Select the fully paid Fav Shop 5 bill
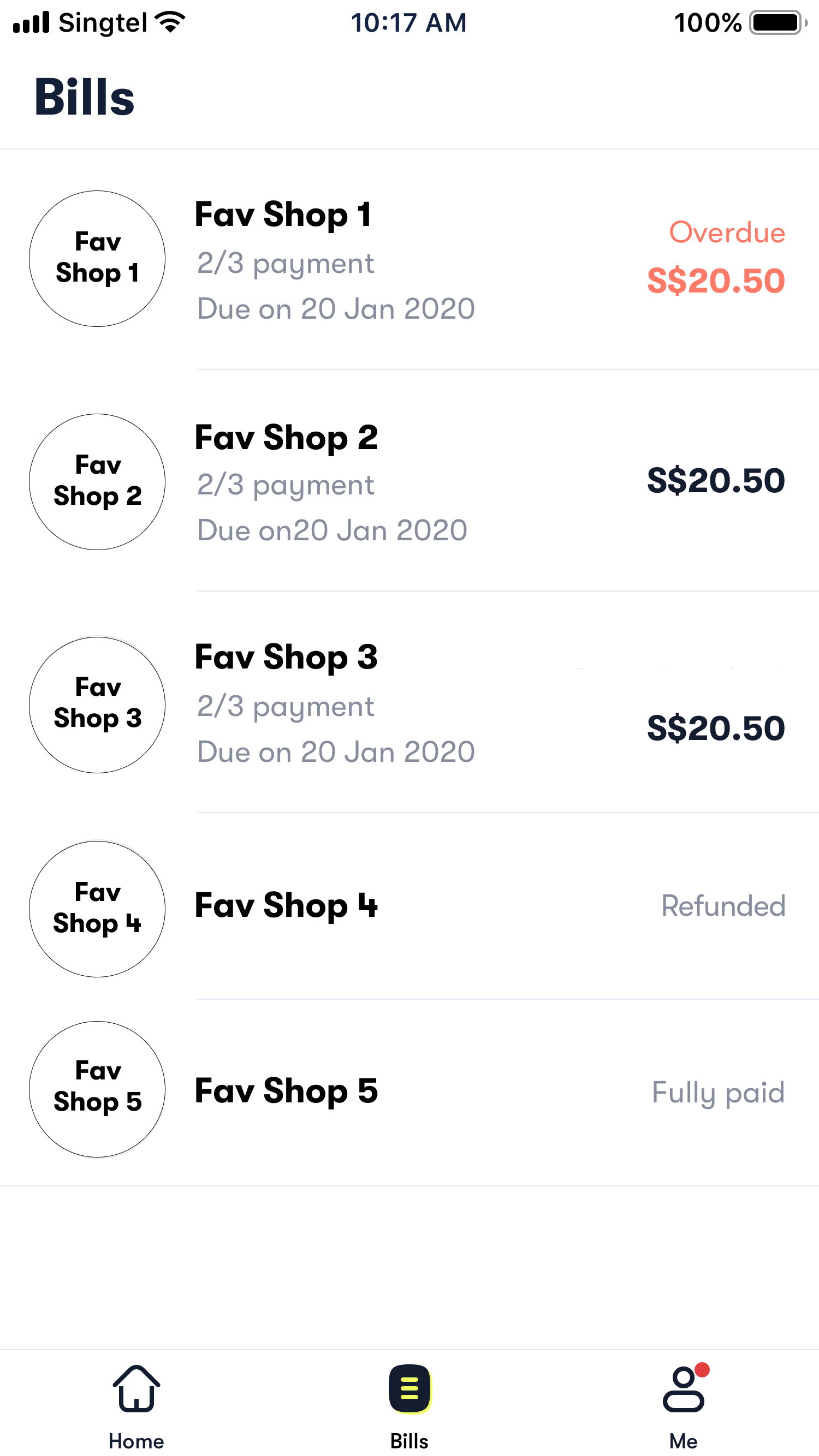 point(410,1091)
